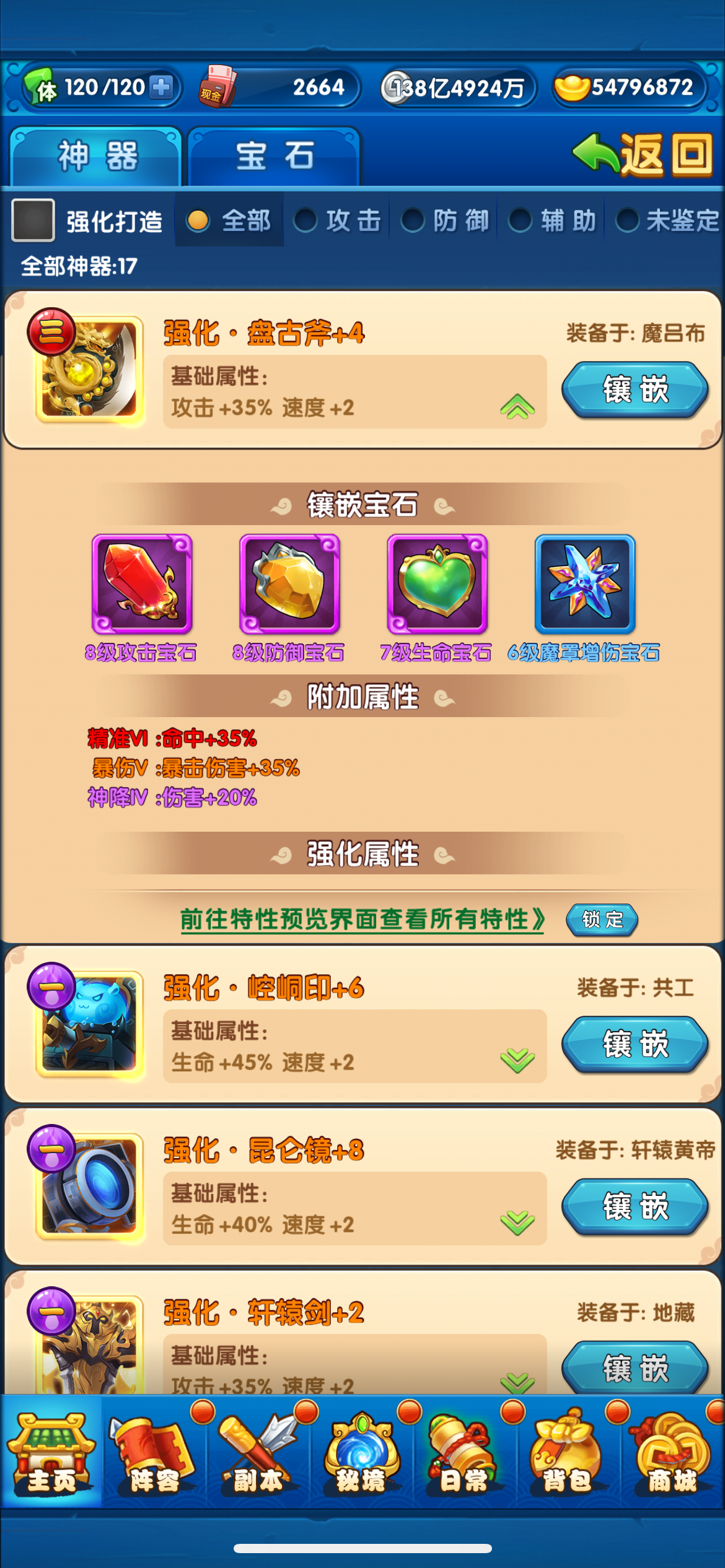
Task: Open the 8级攻击宝石 gem slot
Action: [142, 583]
